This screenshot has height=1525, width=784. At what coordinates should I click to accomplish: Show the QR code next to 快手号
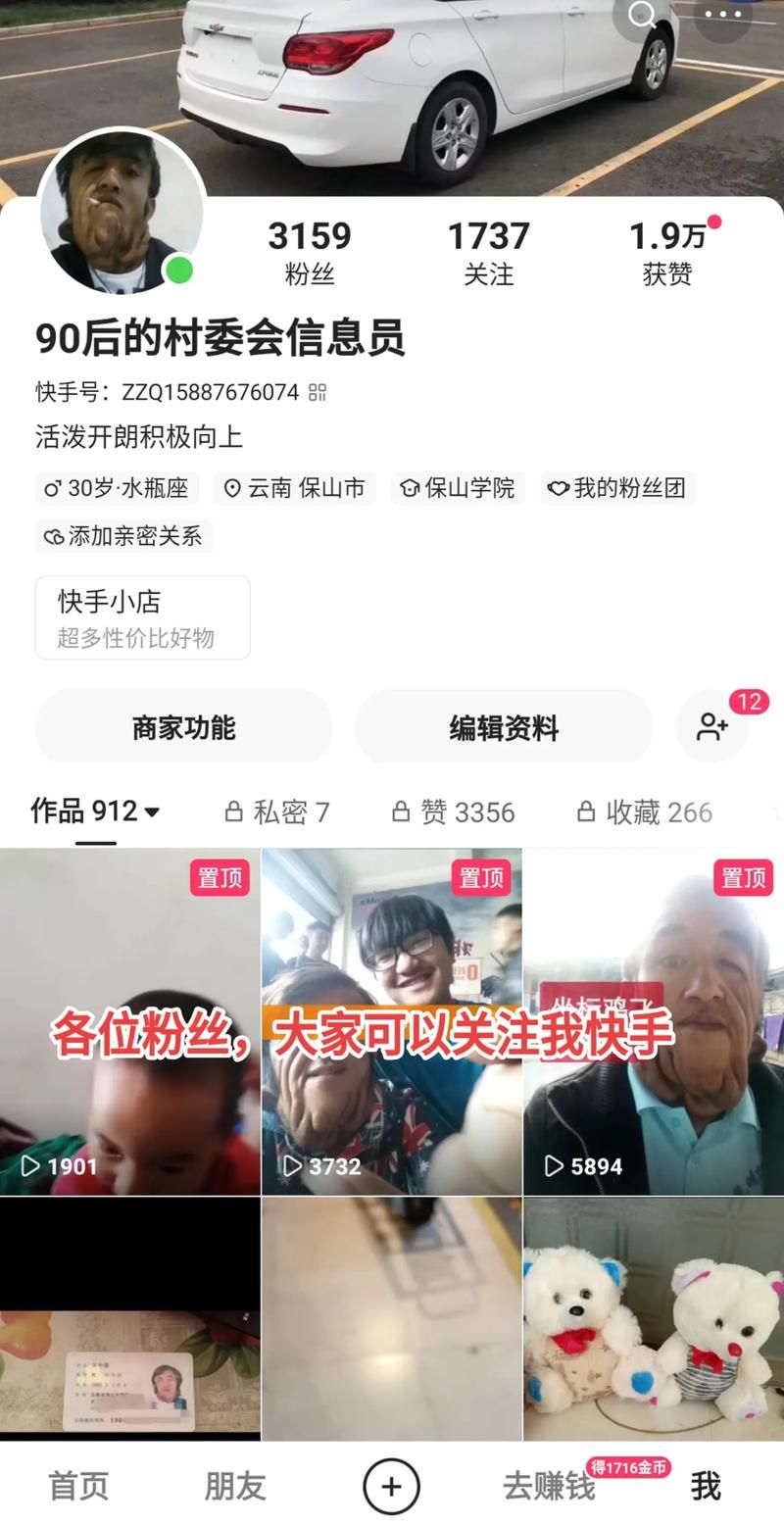click(318, 392)
